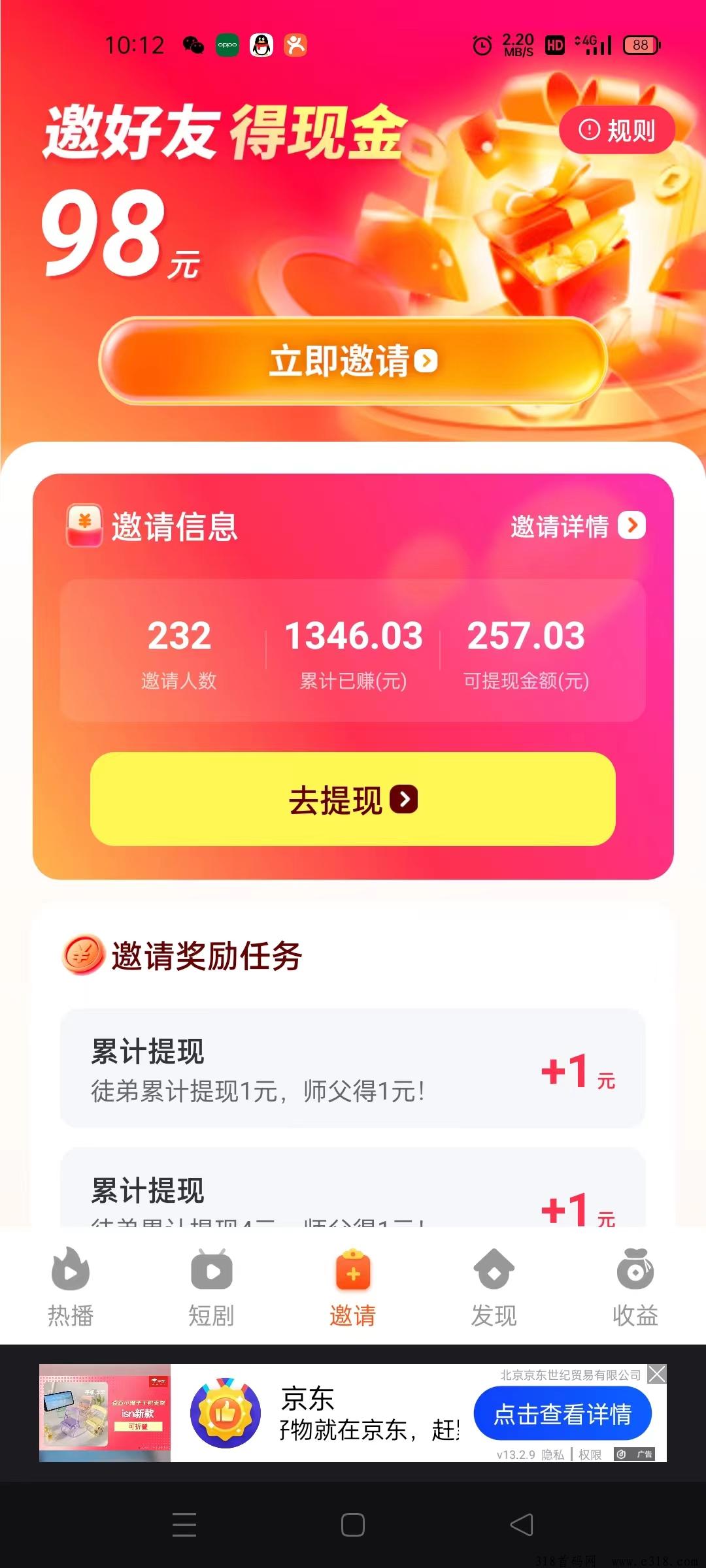Tap 点击查看详情 on the 京东 ad
706x1568 pixels.
pos(562,1414)
